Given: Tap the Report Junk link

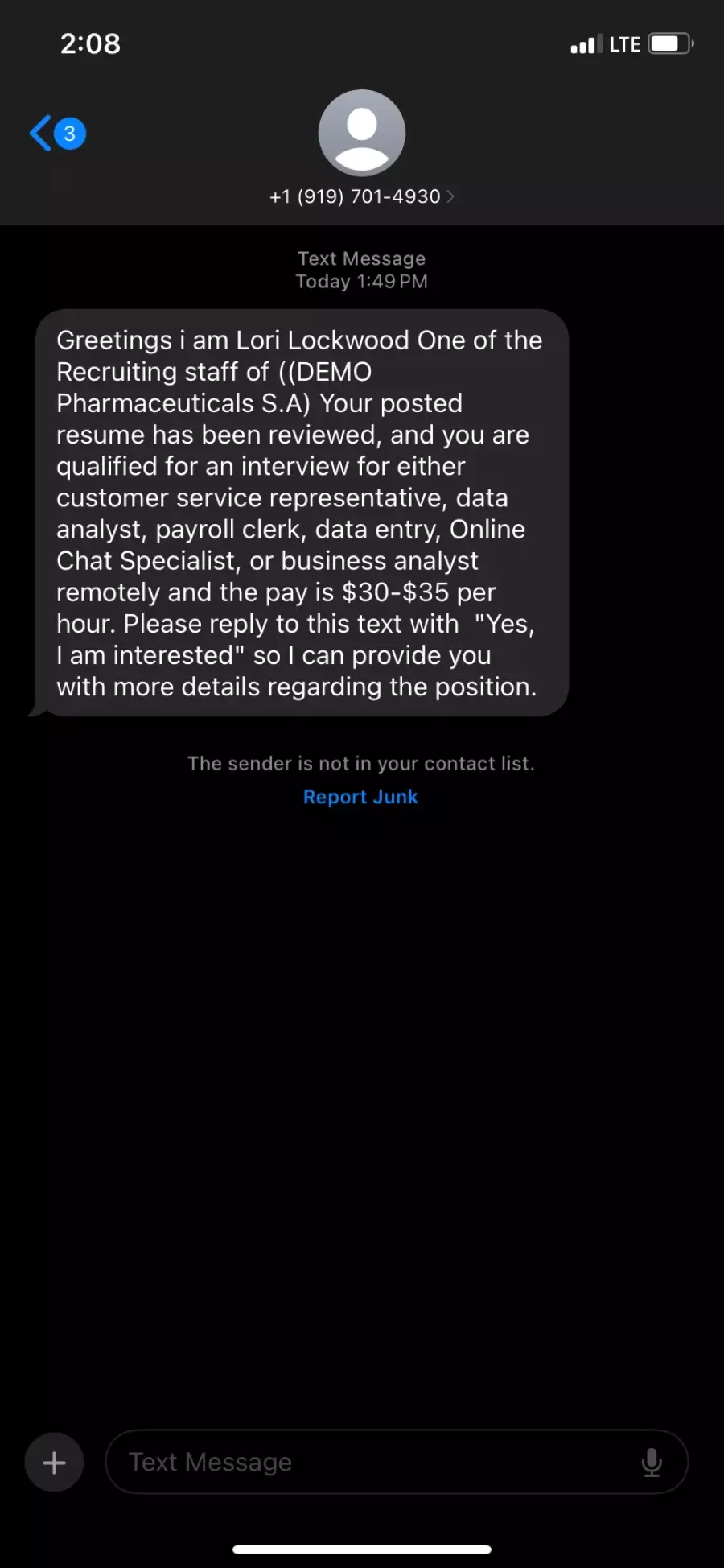Looking at the screenshot, I should tap(360, 797).
